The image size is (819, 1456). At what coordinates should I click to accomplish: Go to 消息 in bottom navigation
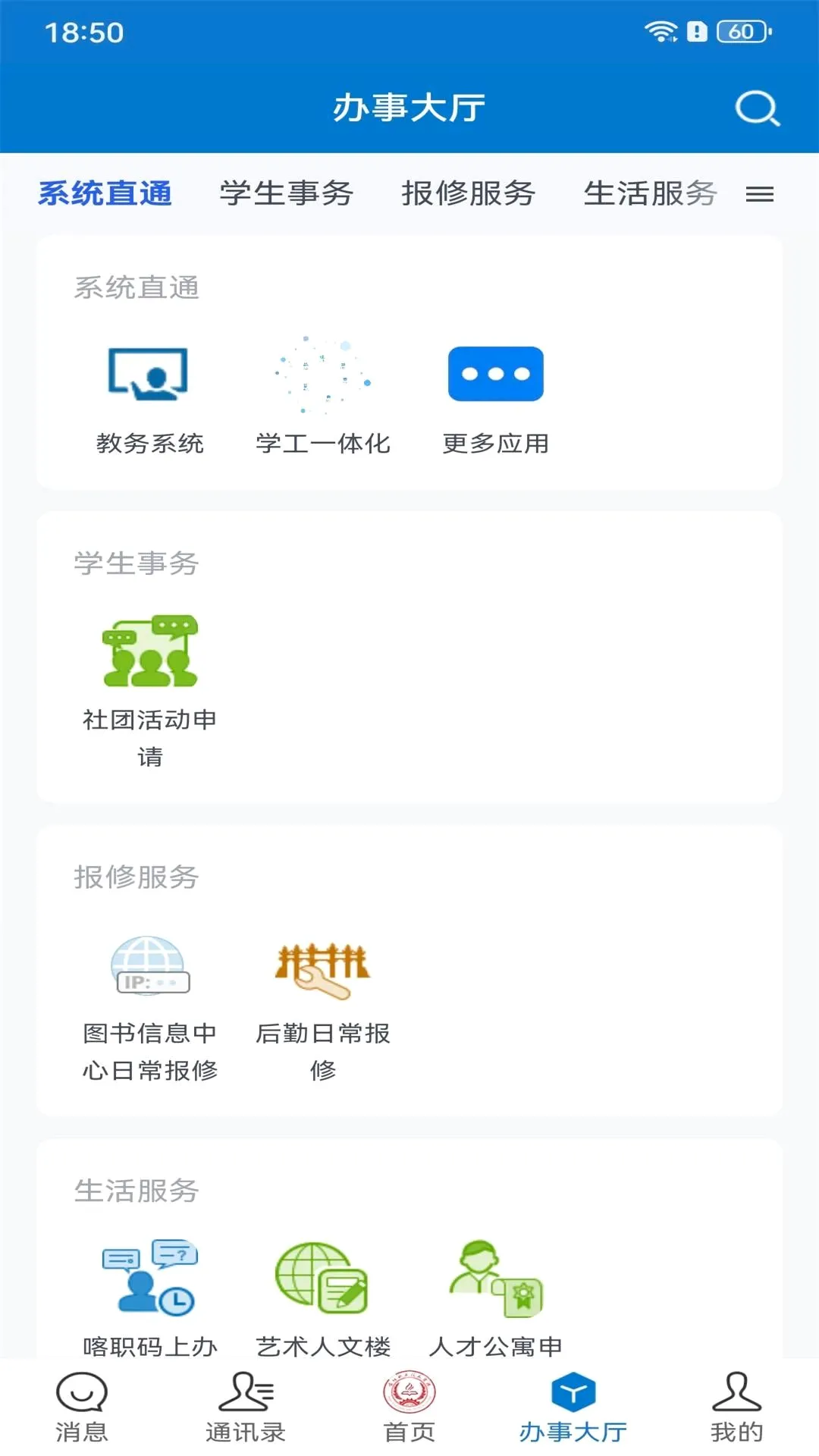point(82,1407)
